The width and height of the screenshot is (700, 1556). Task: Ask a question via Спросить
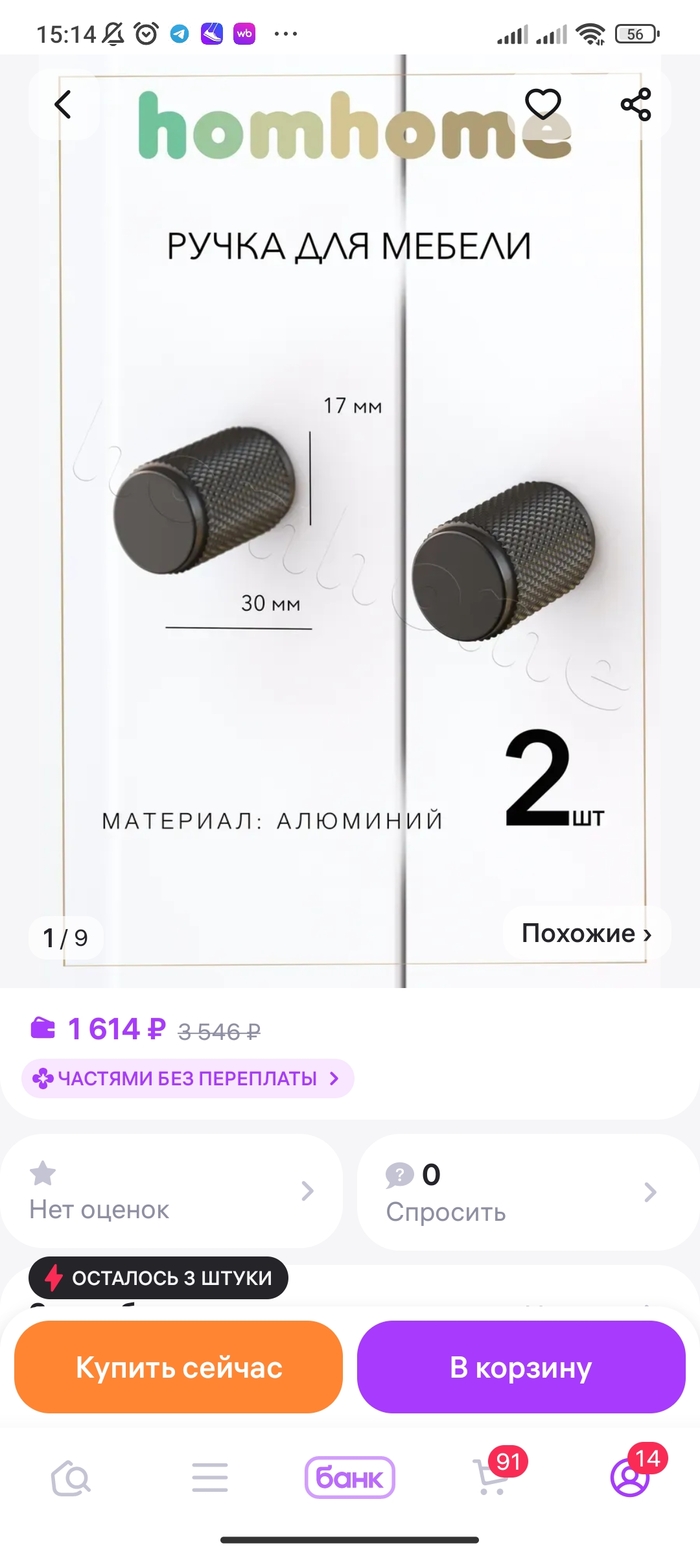[x=521, y=1191]
